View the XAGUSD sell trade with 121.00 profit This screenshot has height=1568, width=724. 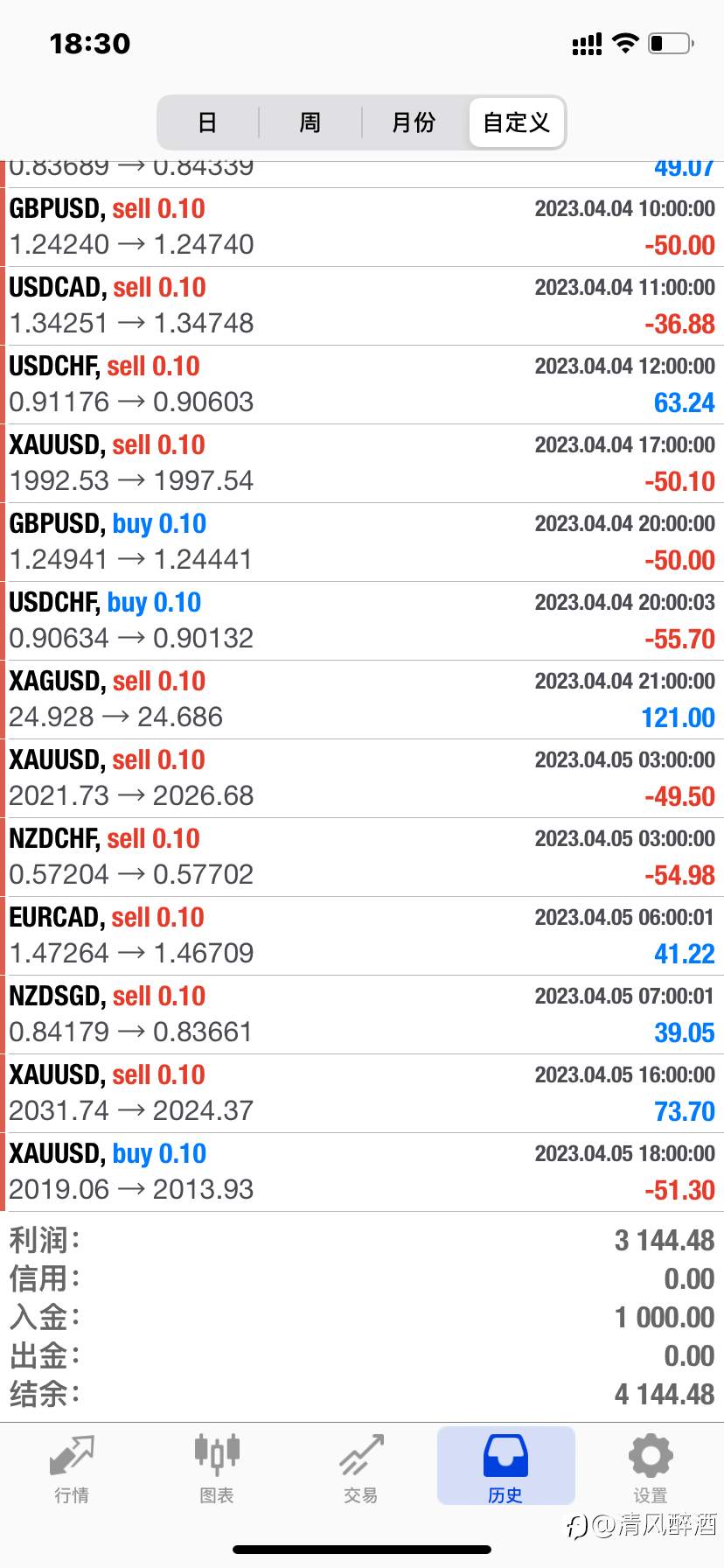362,700
